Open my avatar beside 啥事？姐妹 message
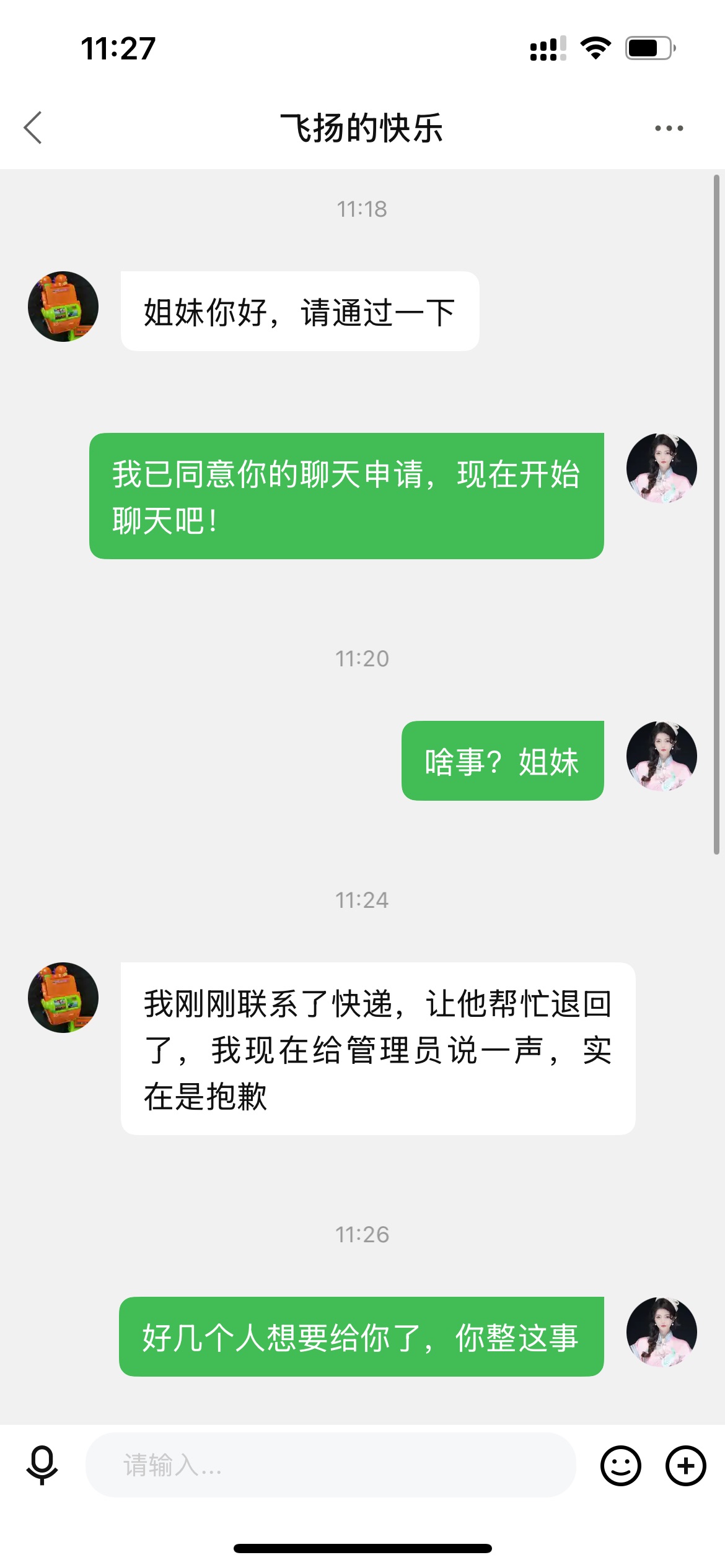This screenshot has width=725, height=1568. tap(661, 756)
